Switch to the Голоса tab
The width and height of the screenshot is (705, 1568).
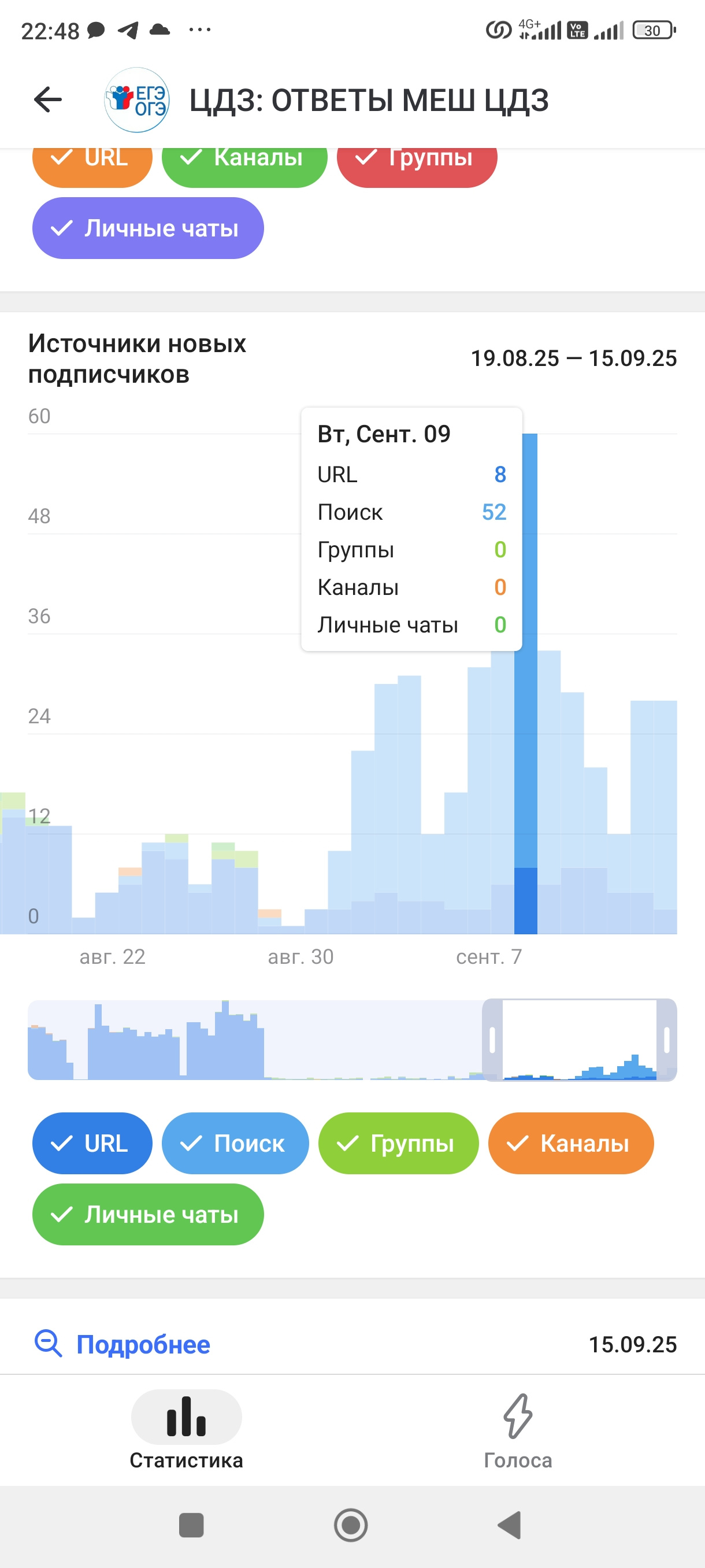(x=518, y=1430)
